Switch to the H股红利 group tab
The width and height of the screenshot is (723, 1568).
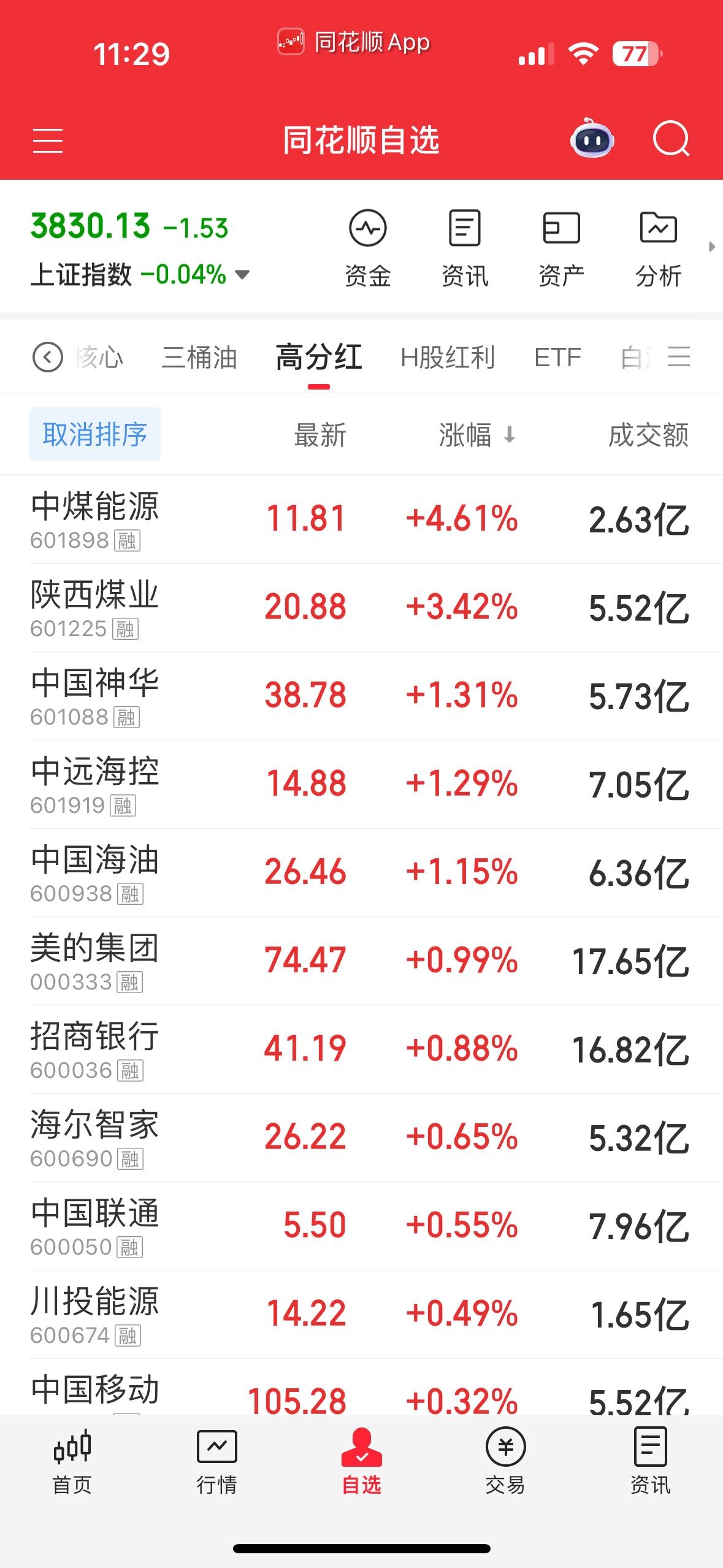tap(448, 357)
